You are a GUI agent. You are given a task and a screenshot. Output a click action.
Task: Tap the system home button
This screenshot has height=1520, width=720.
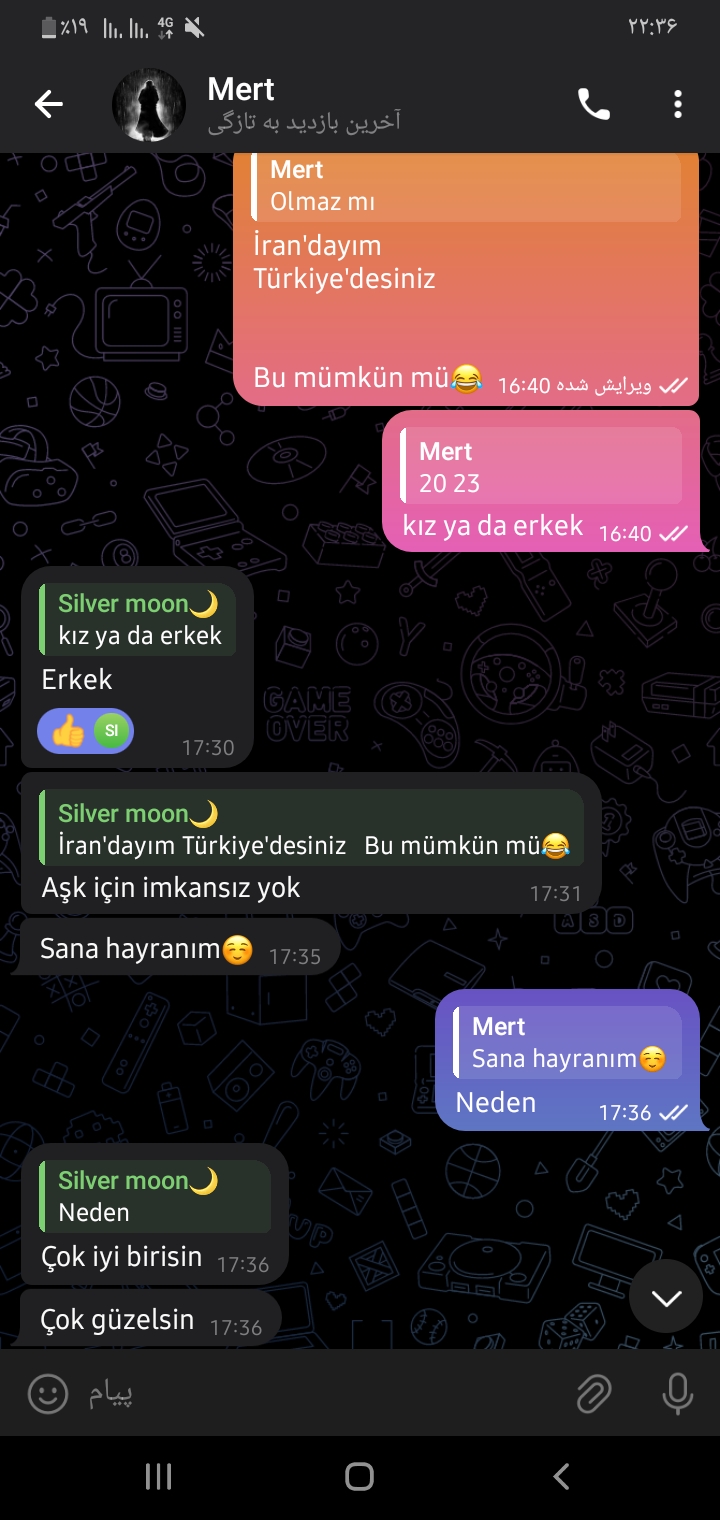[359, 1476]
